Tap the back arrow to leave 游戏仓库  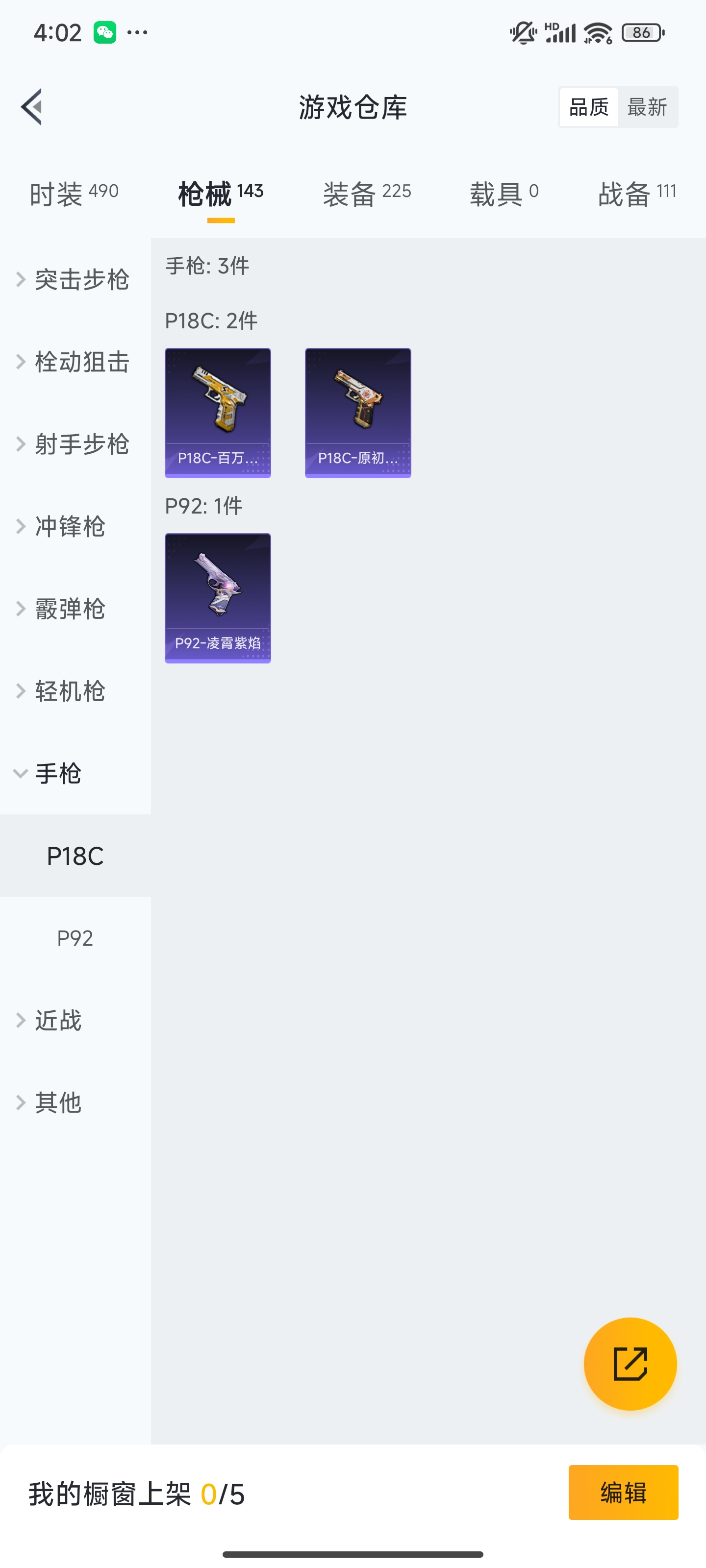click(x=31, y=107)
